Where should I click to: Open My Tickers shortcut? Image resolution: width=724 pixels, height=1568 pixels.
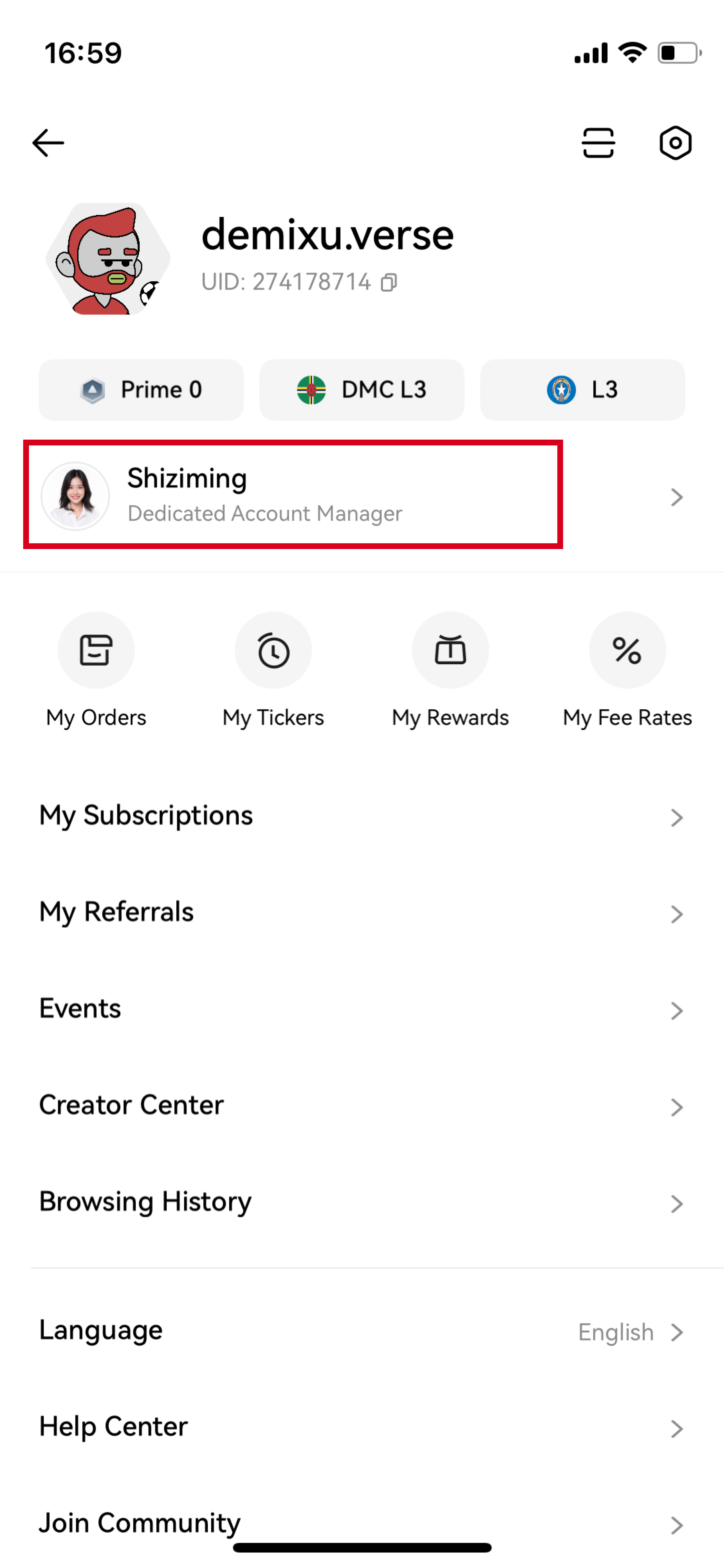pos(273,669)
